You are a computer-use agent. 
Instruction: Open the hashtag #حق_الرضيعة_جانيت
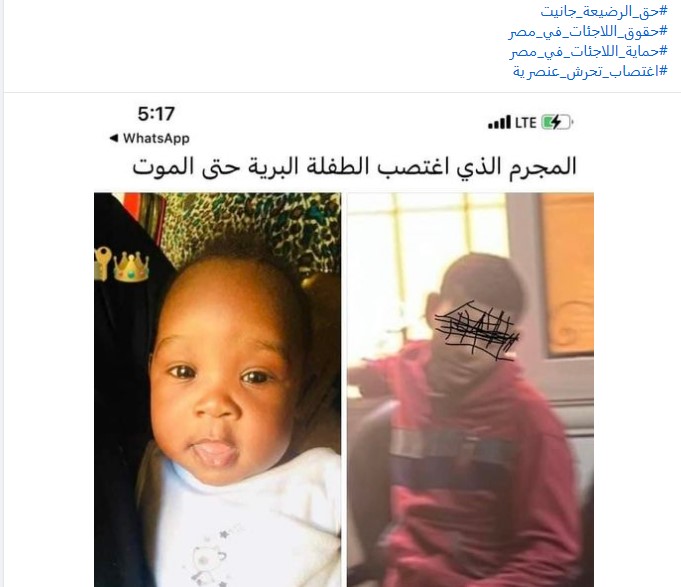coord(602,12)
